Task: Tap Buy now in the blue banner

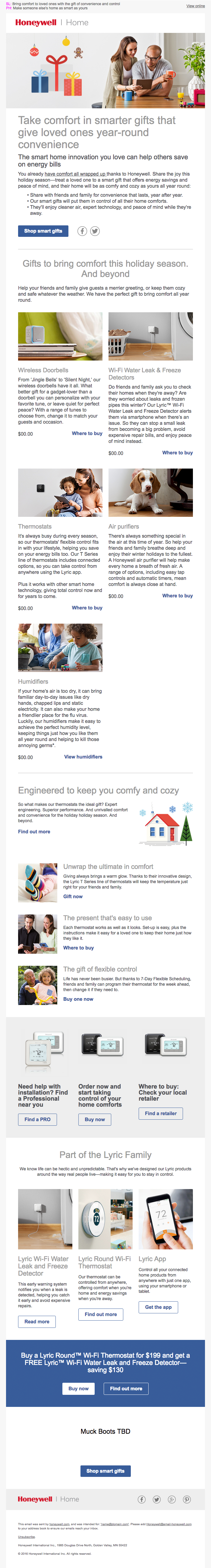Action: click(x=78, y=1388)
